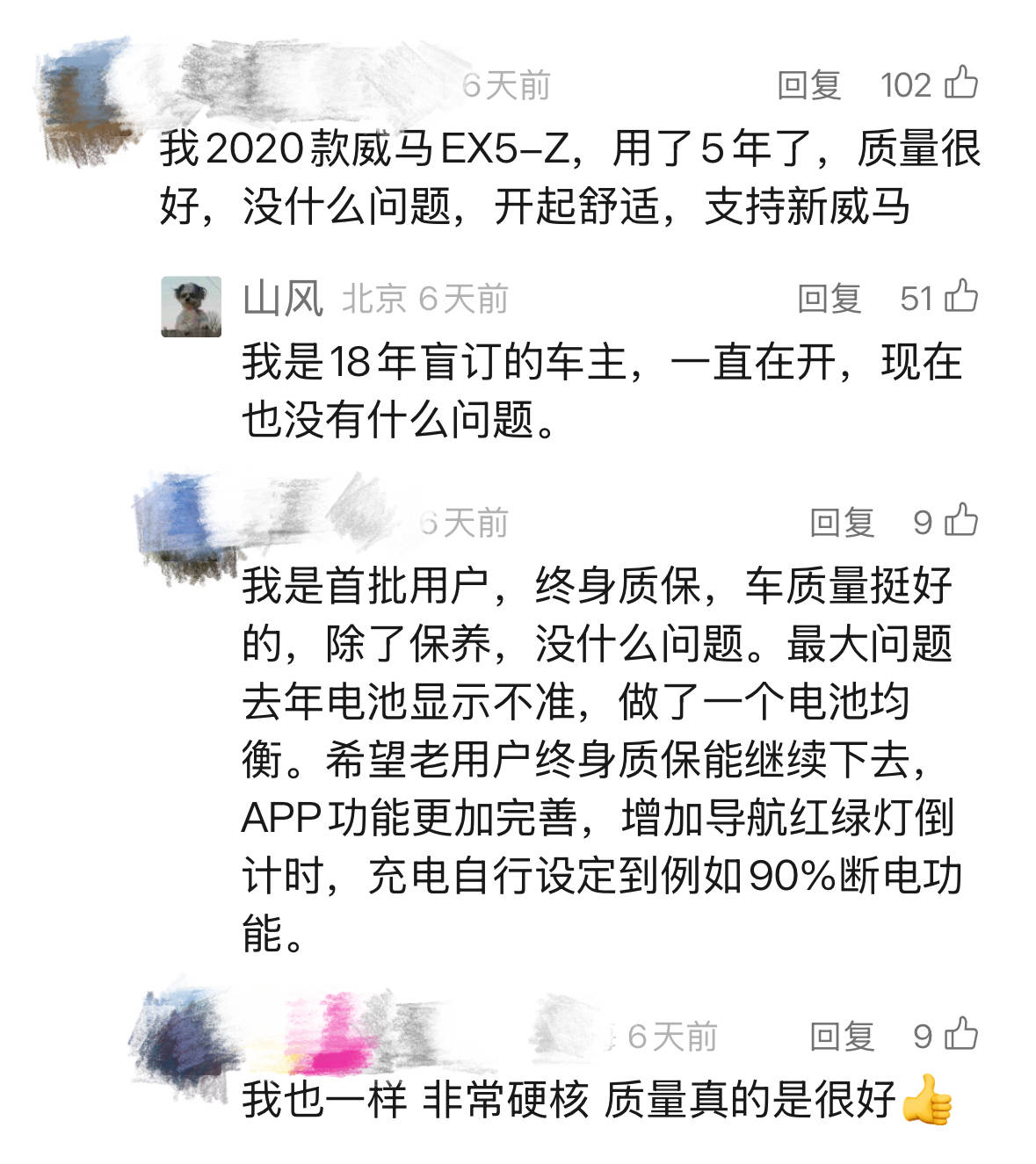Open 山风's profile avatar
This screenshot has height=1164, width=1036.
[x=191, y=307]
